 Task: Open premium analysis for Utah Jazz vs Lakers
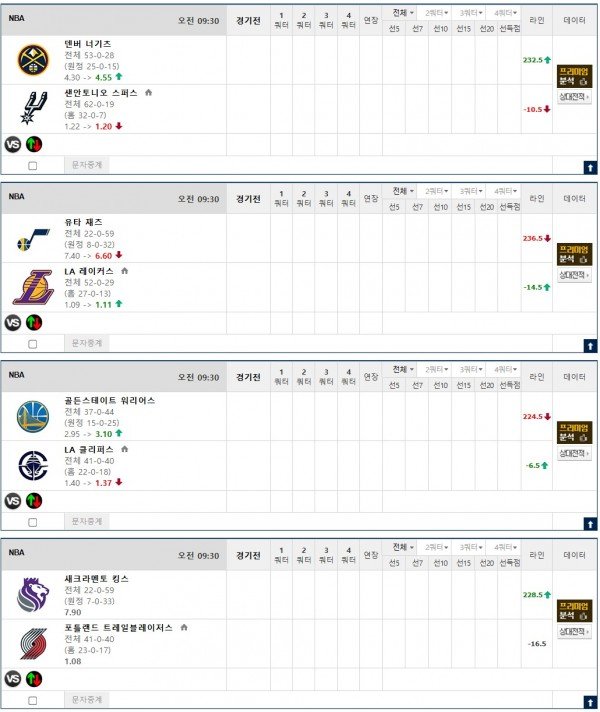click(x=574, y=253)
